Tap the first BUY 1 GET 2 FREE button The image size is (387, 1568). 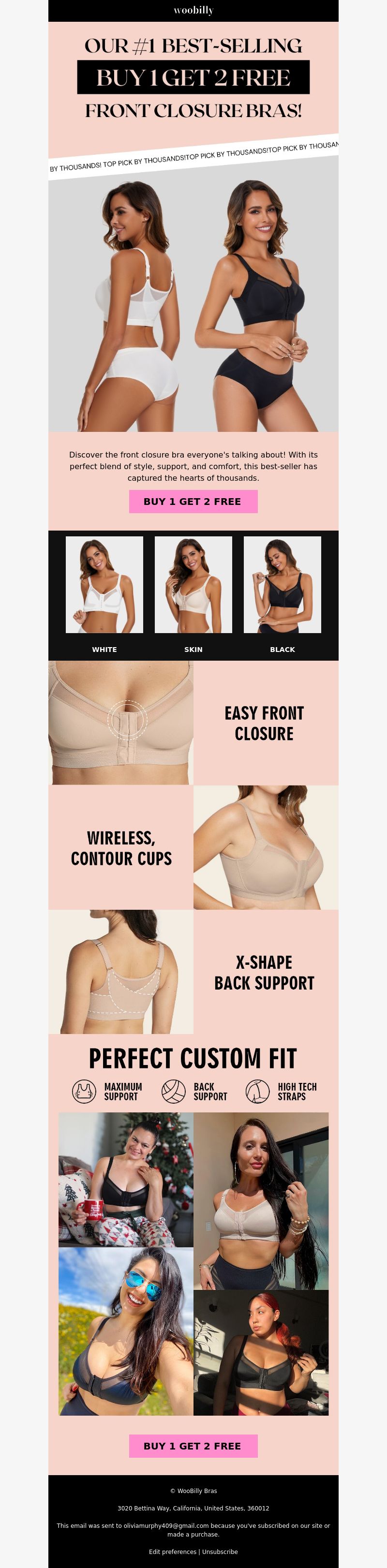point(193,501)
